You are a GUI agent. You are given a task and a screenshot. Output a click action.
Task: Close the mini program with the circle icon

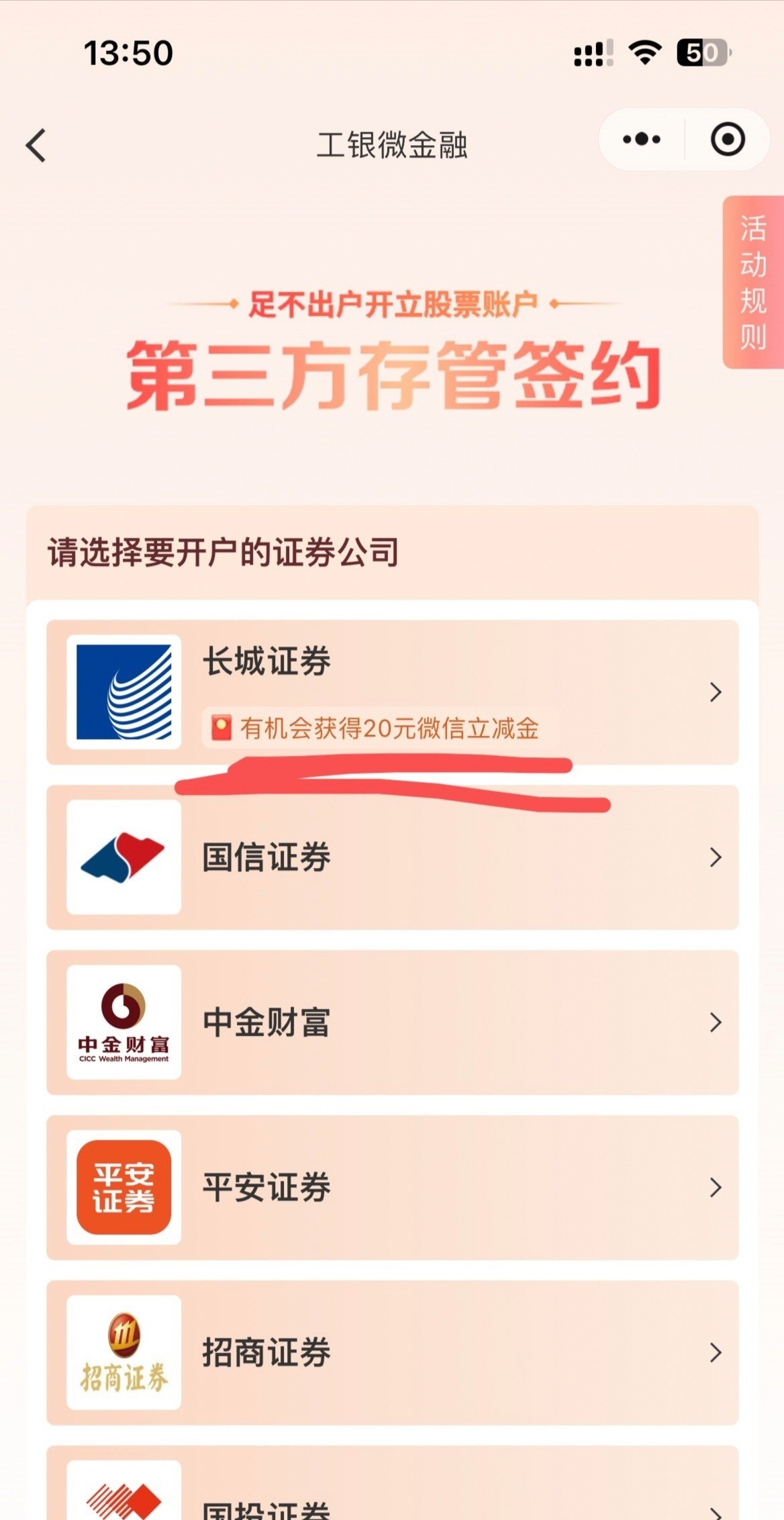pyautogui.click(x=728, y=140)
